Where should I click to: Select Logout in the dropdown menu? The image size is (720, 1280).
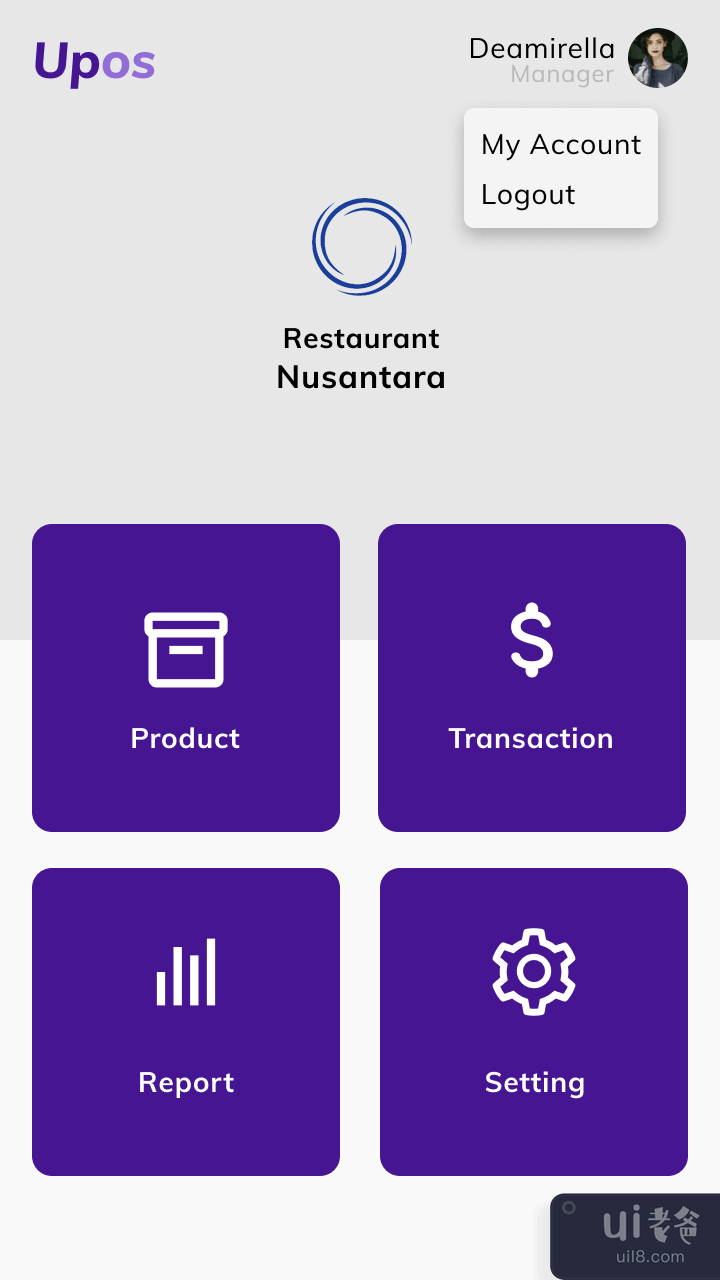pyautogui.click(x=528, y=195)
